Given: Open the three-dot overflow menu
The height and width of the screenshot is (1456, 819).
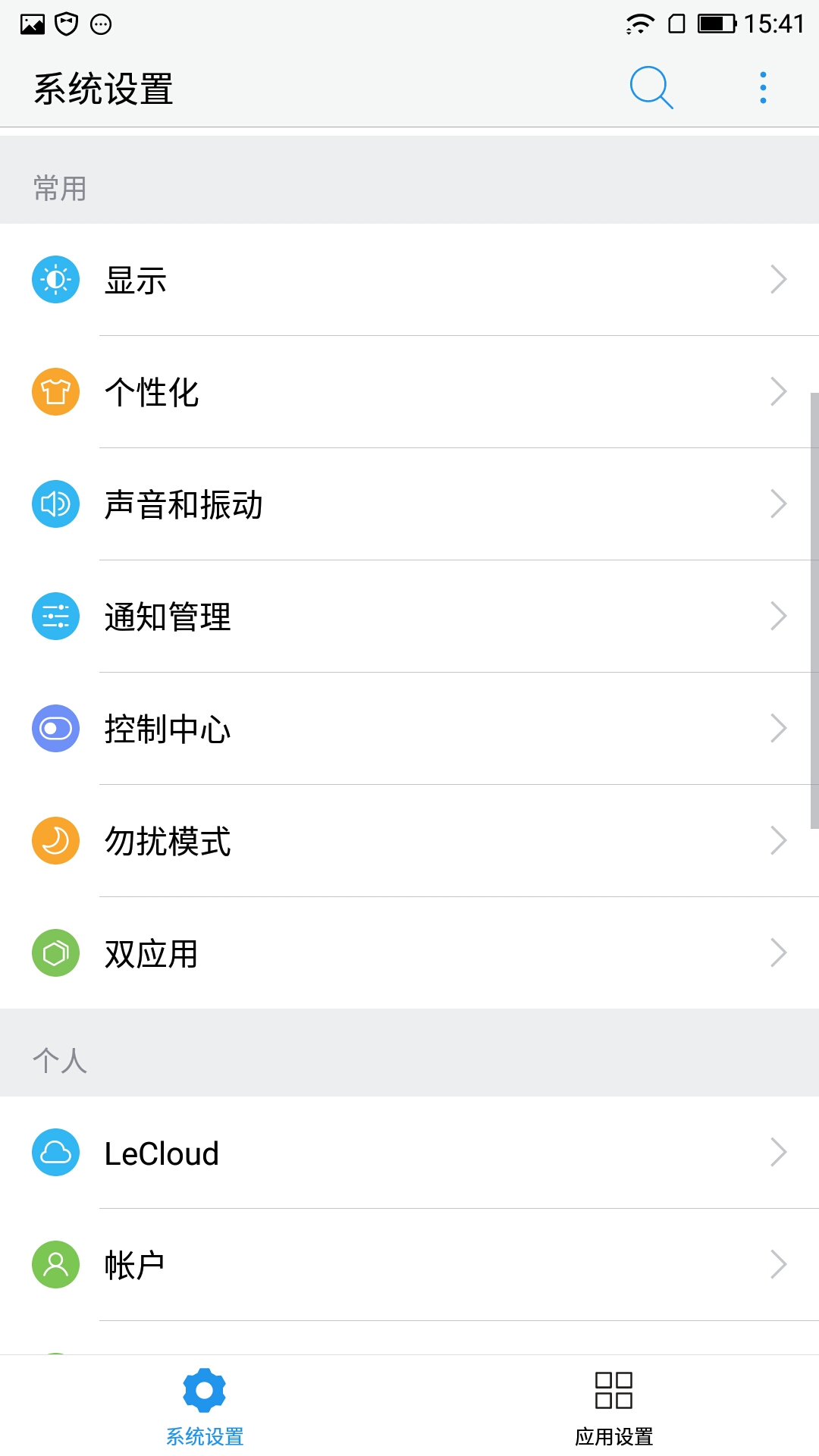Looking at the screenshot, I should (763, 88).
